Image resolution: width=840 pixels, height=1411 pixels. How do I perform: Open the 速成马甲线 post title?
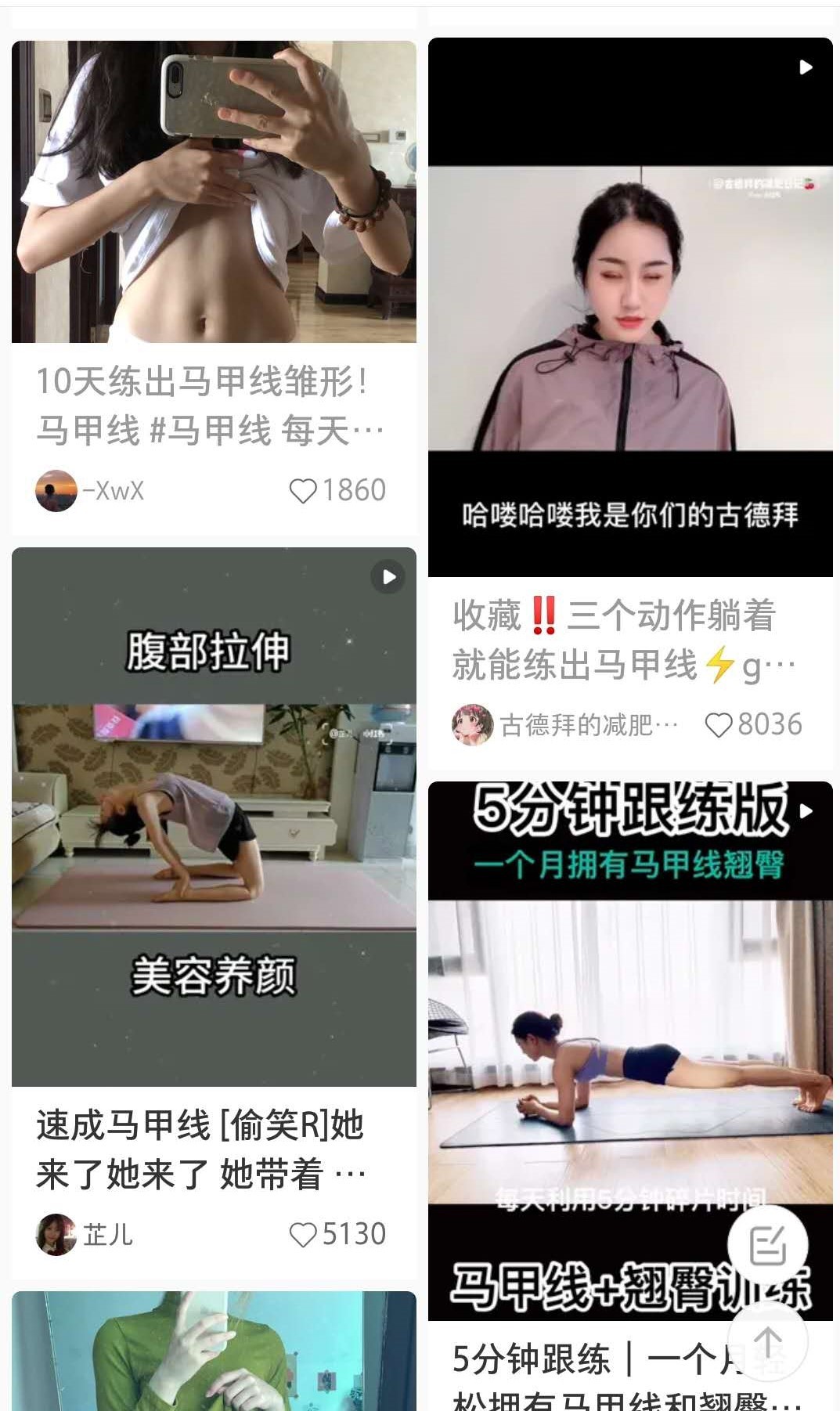point(200,1149)
